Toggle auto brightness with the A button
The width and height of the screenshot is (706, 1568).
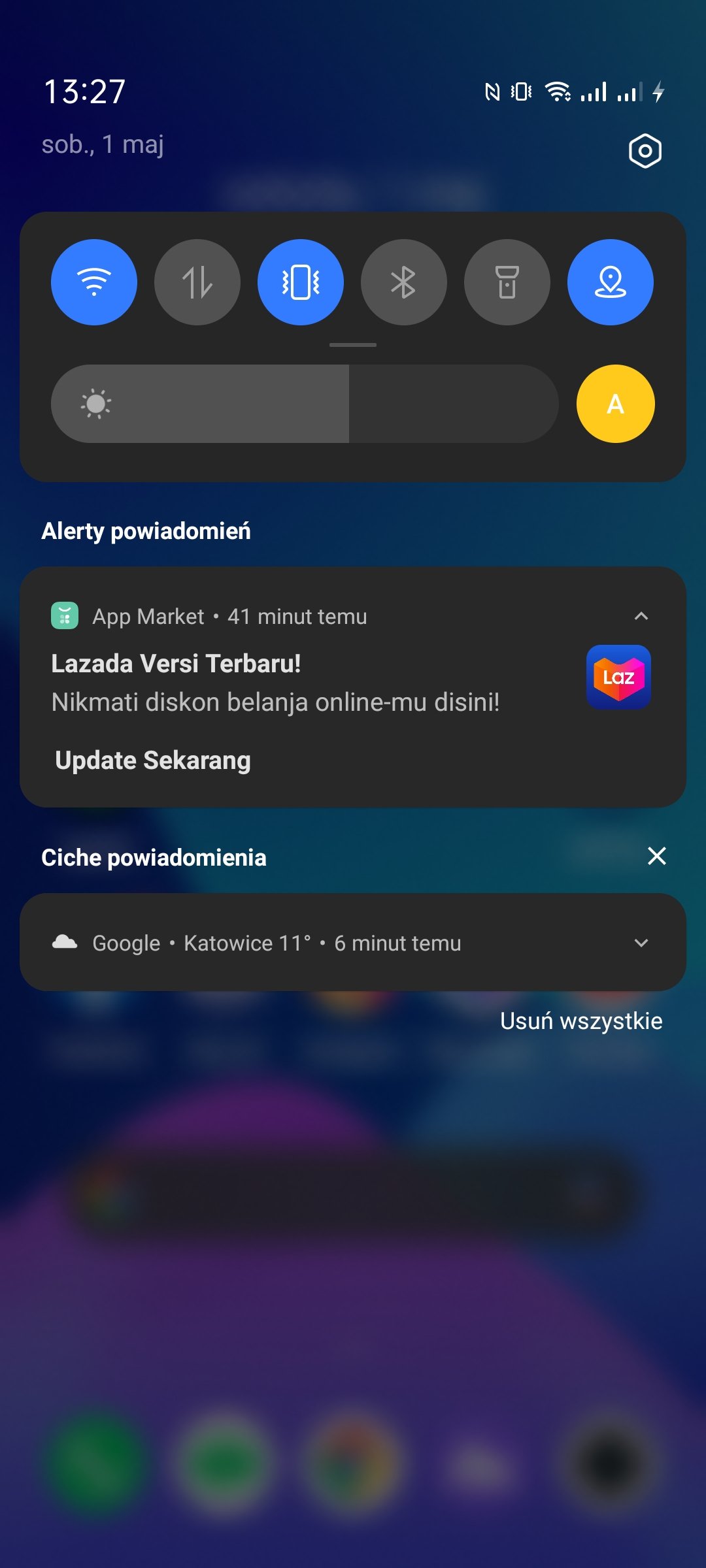click(x=616, y=404)
